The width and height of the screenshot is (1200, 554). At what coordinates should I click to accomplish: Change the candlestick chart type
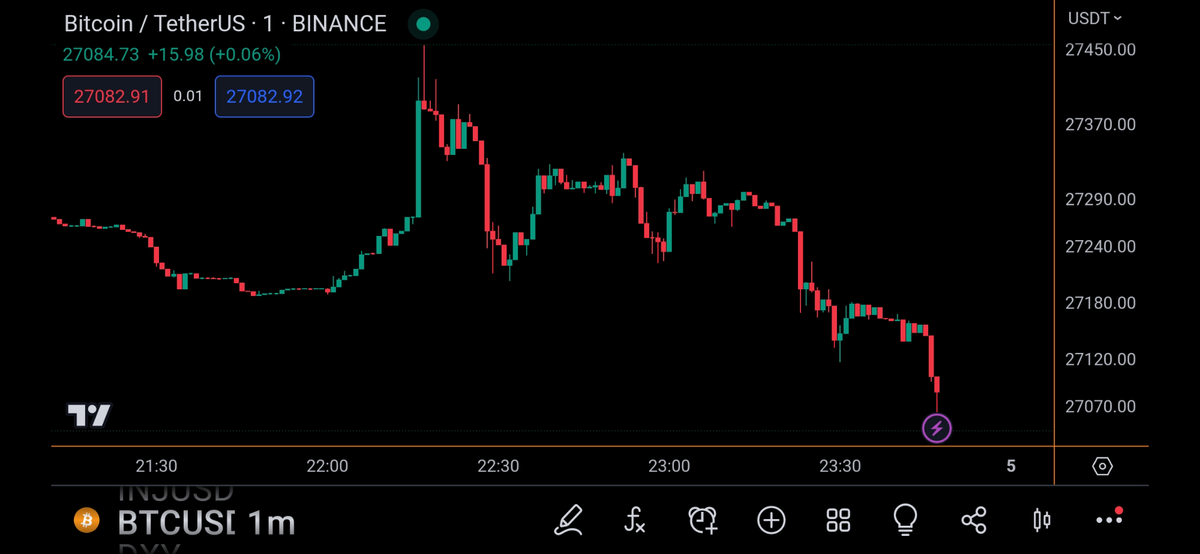[1041, 519]
